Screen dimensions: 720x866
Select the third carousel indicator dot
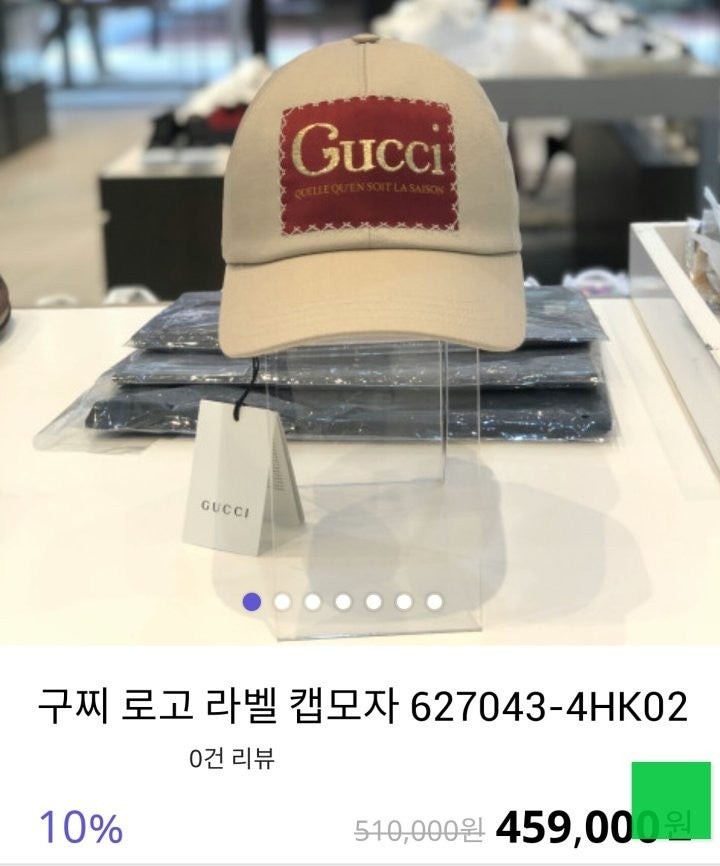coord(313,601)
